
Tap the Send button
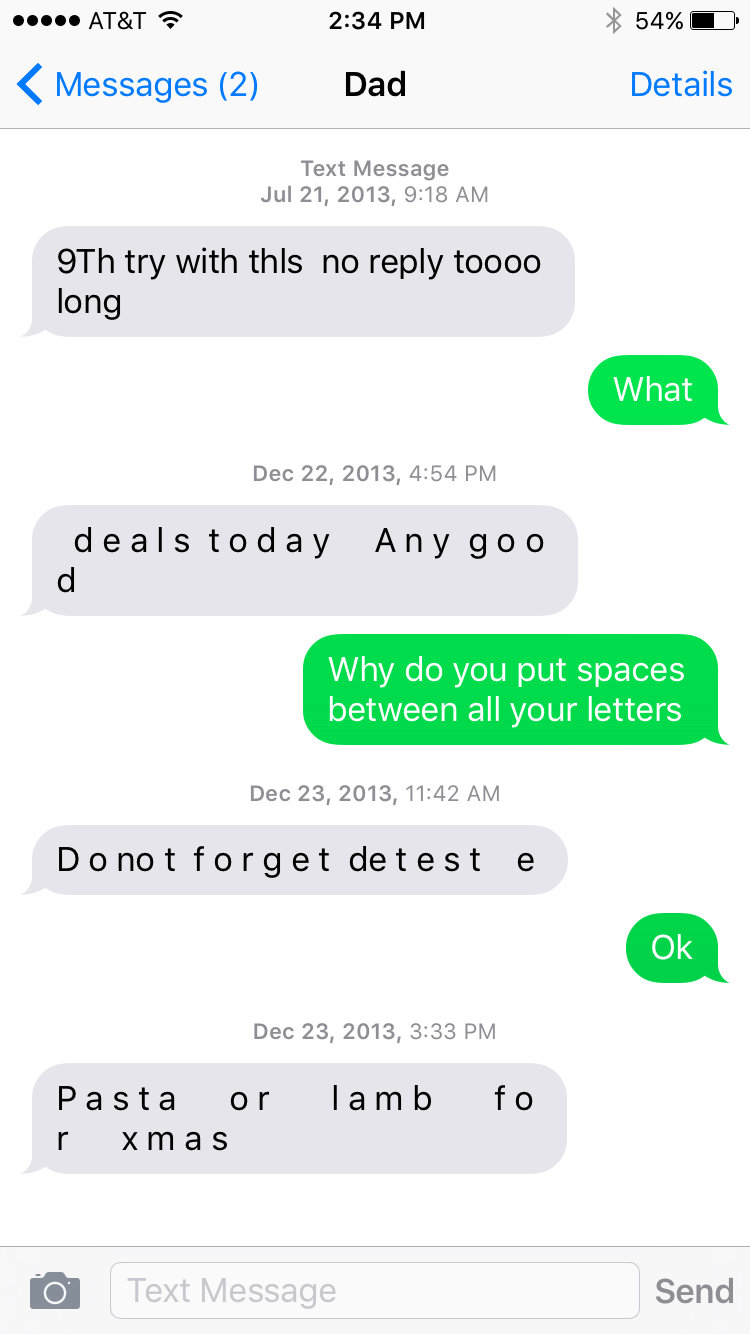pos(694,1291)
